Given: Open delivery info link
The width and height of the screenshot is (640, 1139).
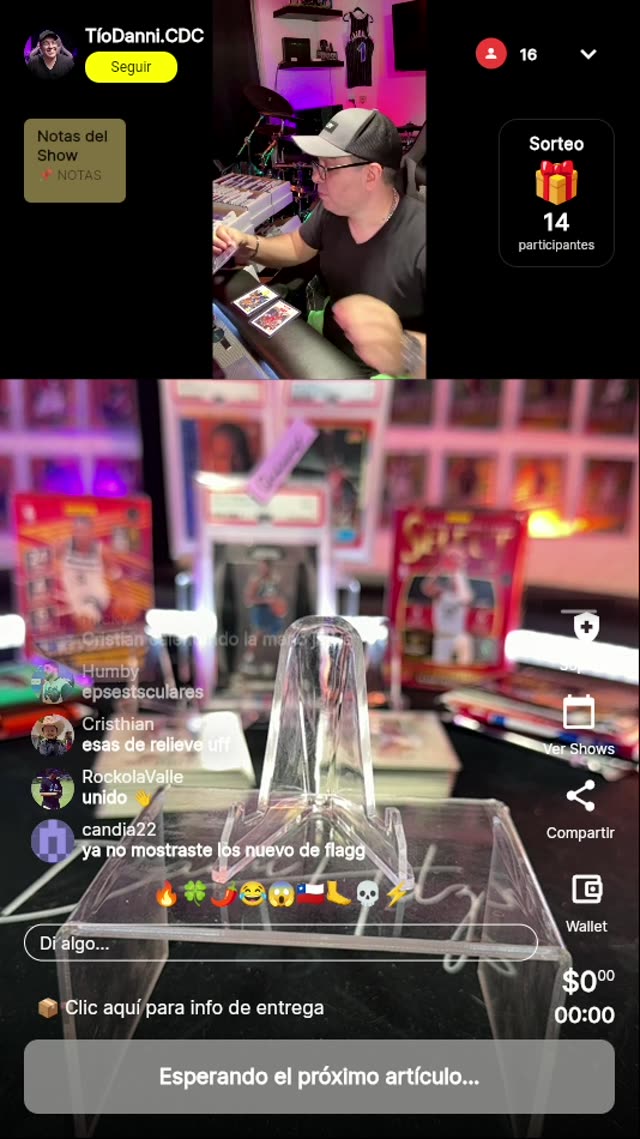Looking at the screenshot, I should pos(183,1007).
